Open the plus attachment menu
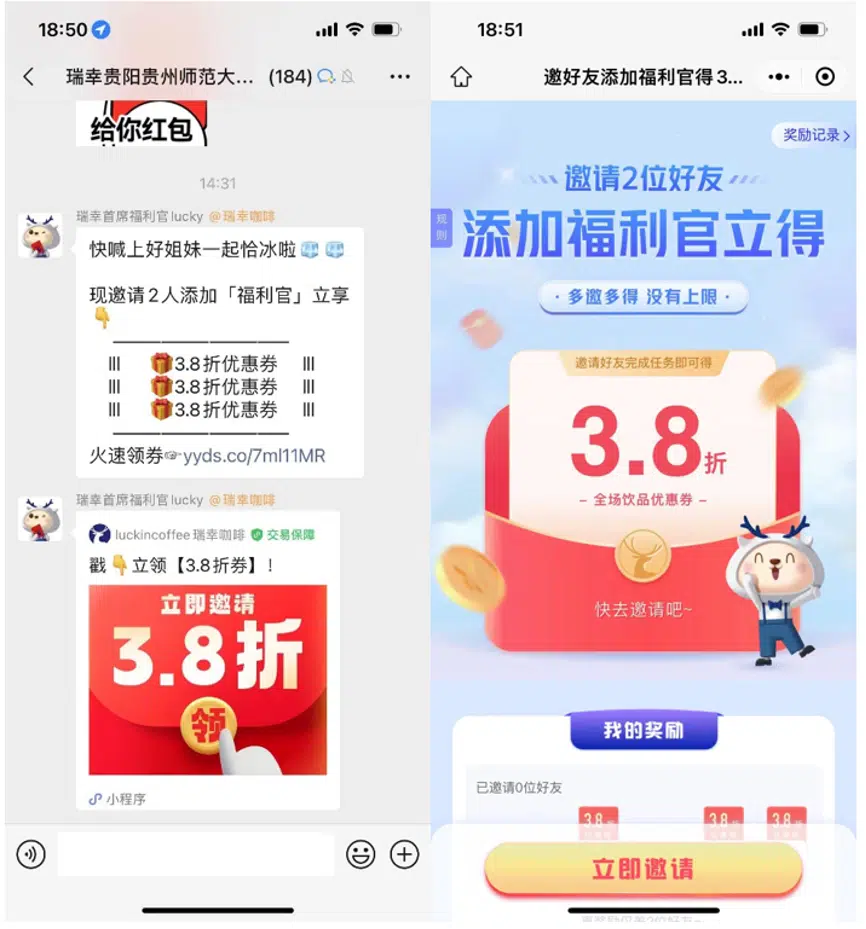This screenshot has height=929, width=866. point(404,854)
